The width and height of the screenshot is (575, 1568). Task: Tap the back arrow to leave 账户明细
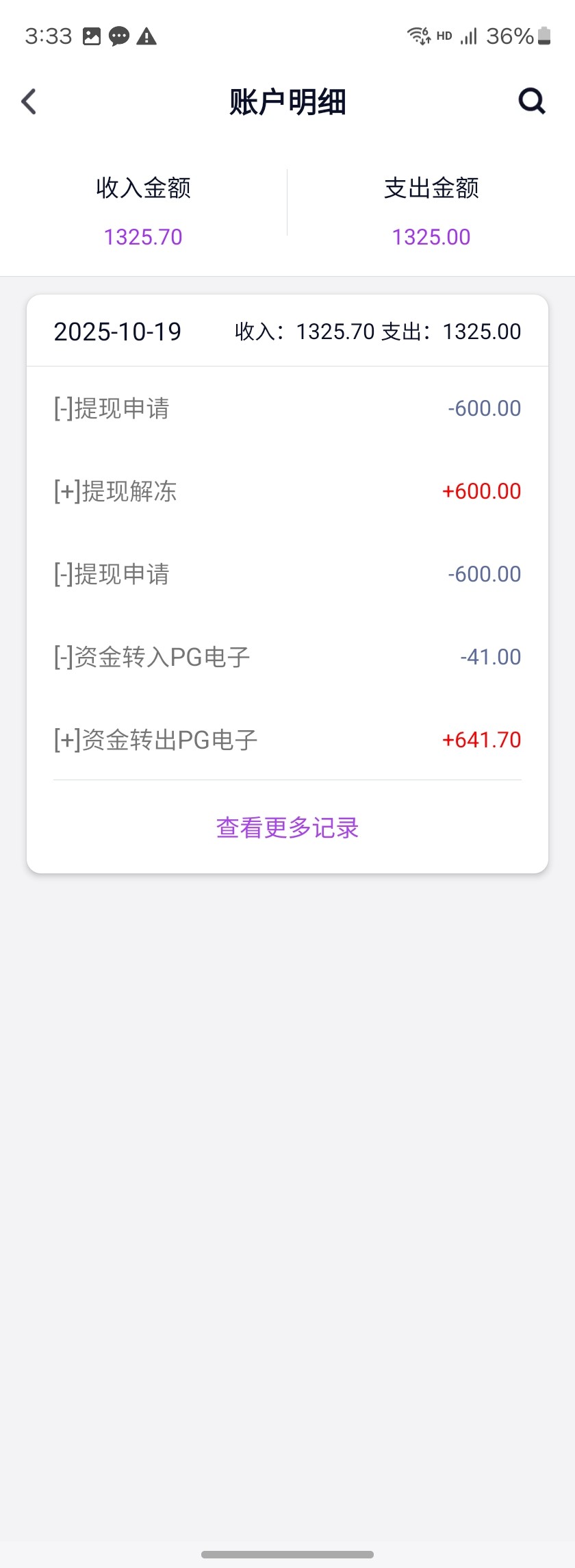(29, 101)
